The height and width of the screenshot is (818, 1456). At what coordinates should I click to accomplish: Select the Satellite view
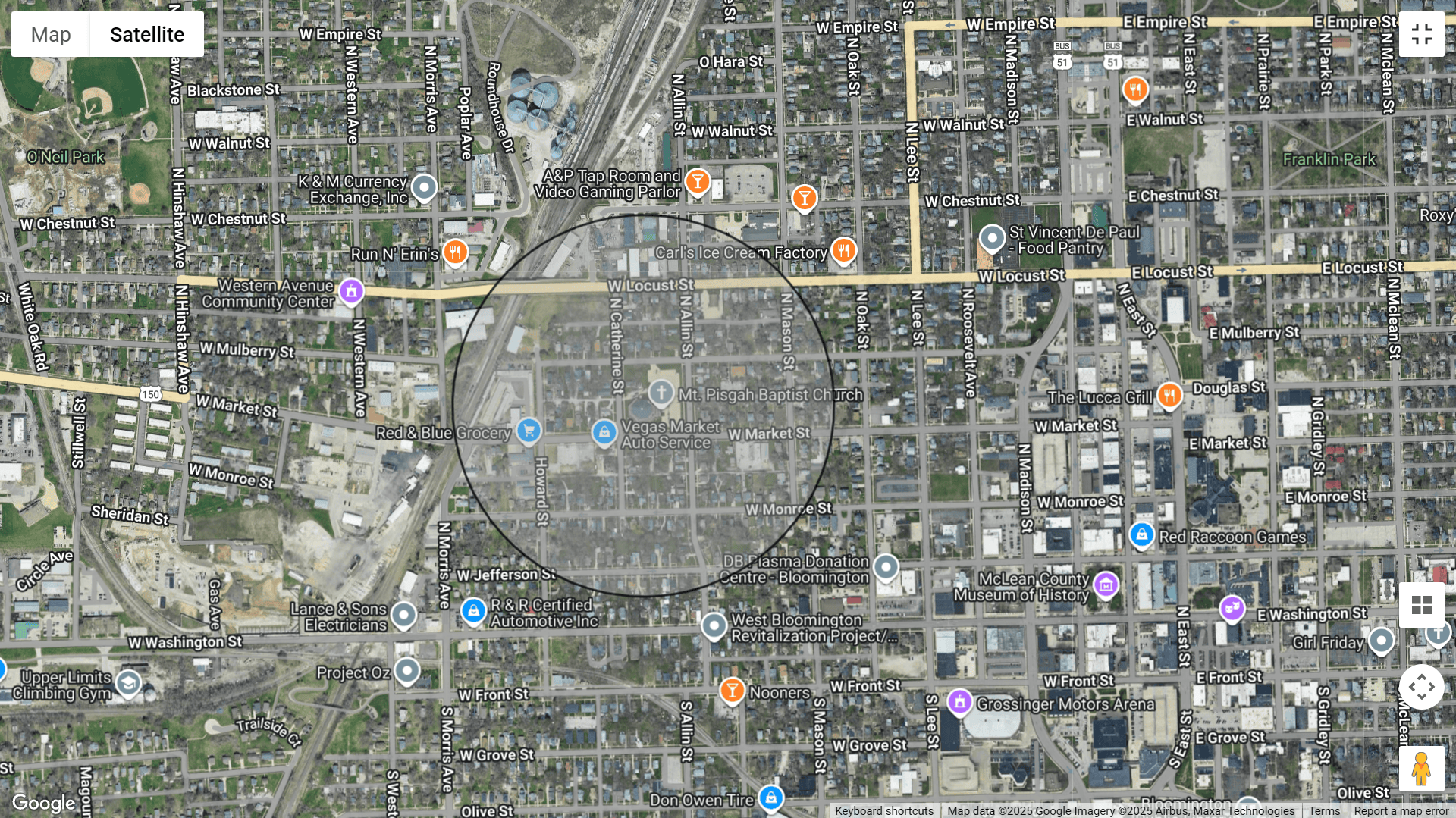(x=147, y=34)
